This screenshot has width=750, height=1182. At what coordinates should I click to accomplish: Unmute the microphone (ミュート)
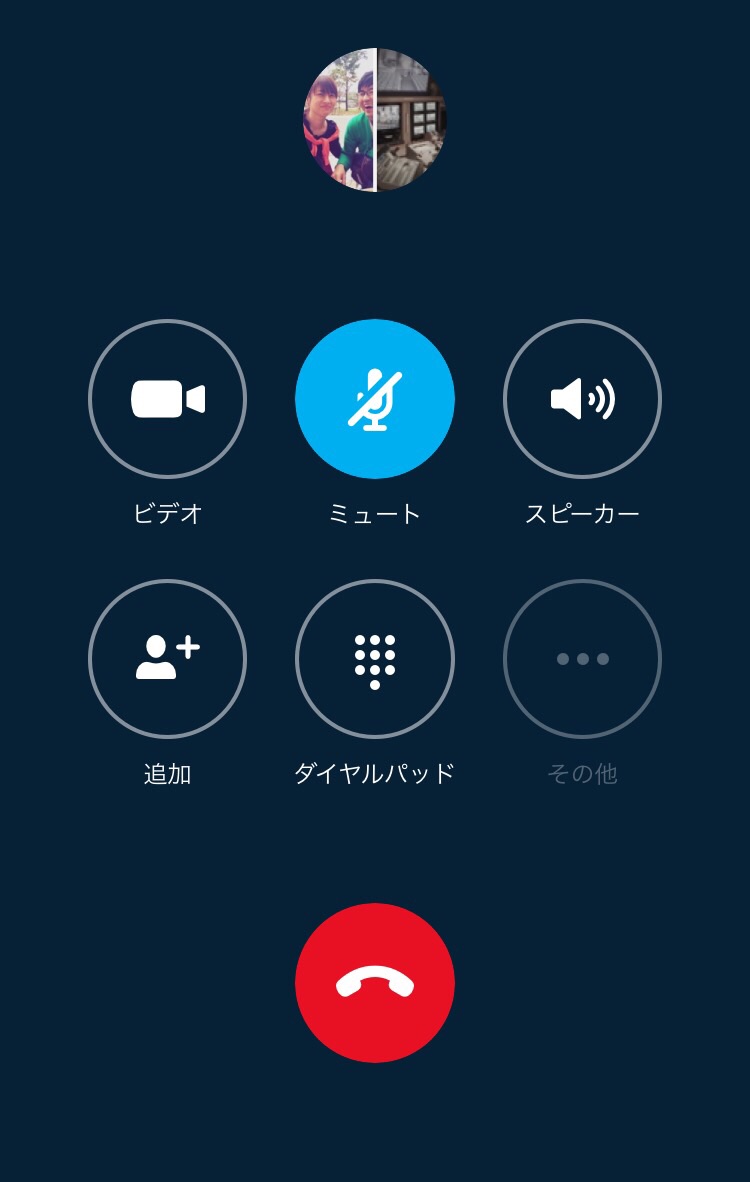coord(375,399)
